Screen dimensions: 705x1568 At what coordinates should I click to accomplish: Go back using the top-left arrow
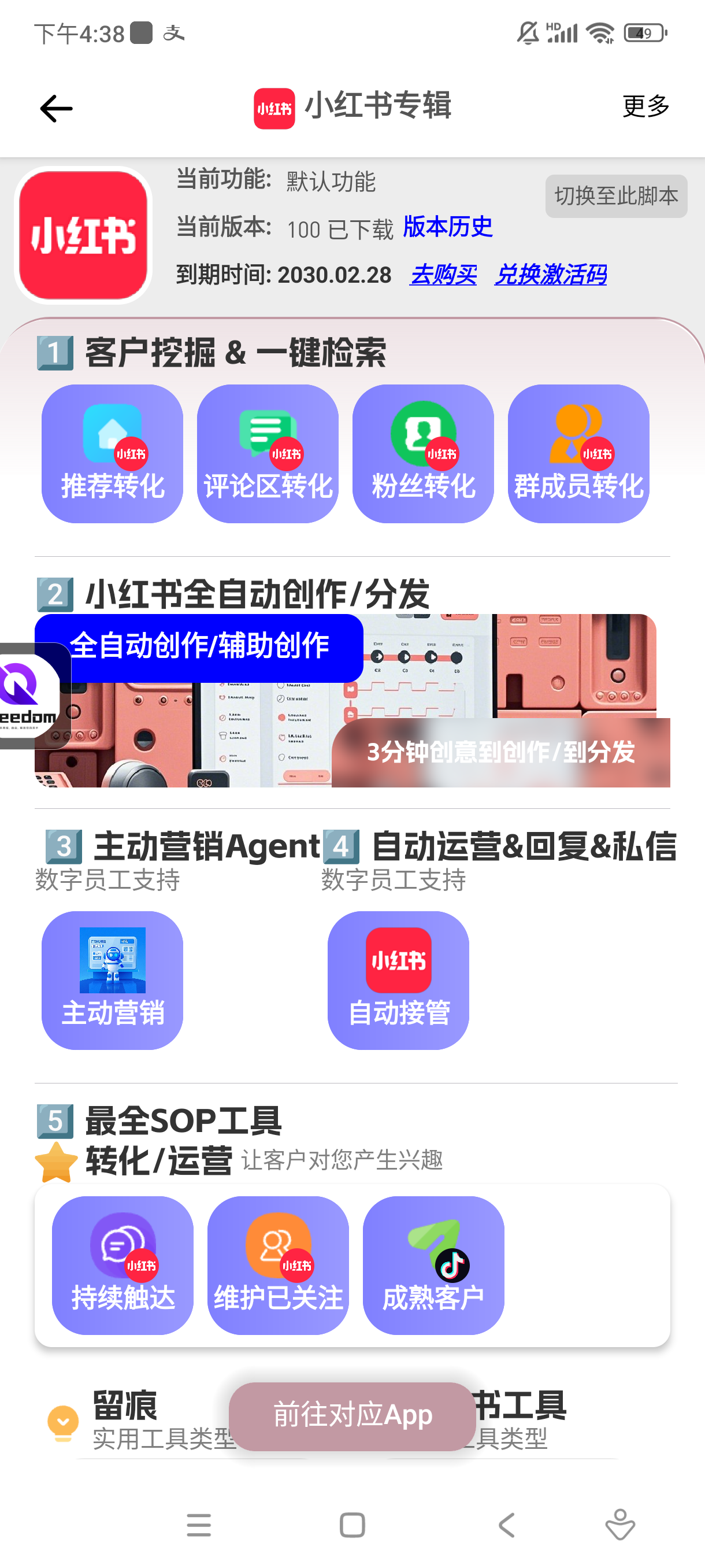(x=56, y=108)
